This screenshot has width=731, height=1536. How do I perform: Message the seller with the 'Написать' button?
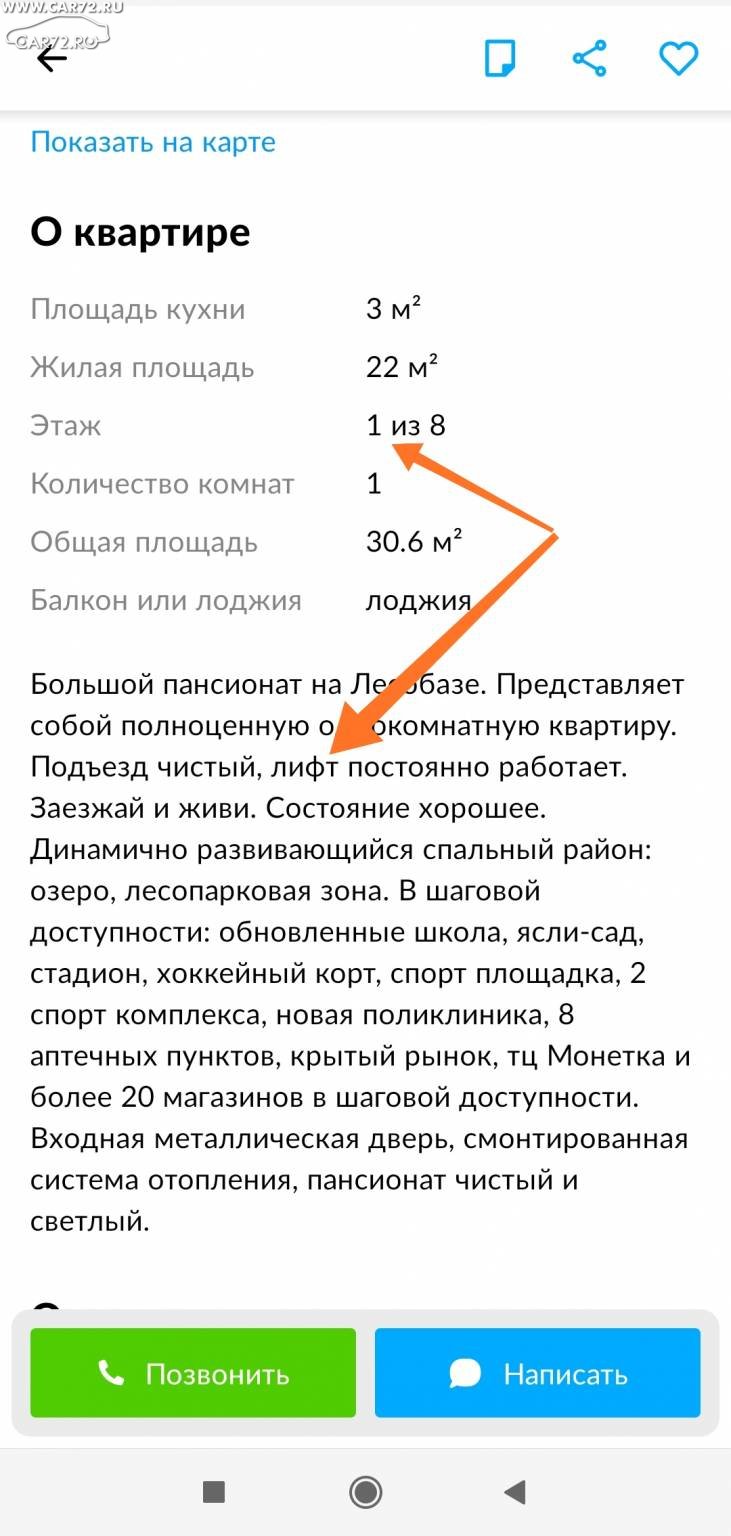point(538,1373)
